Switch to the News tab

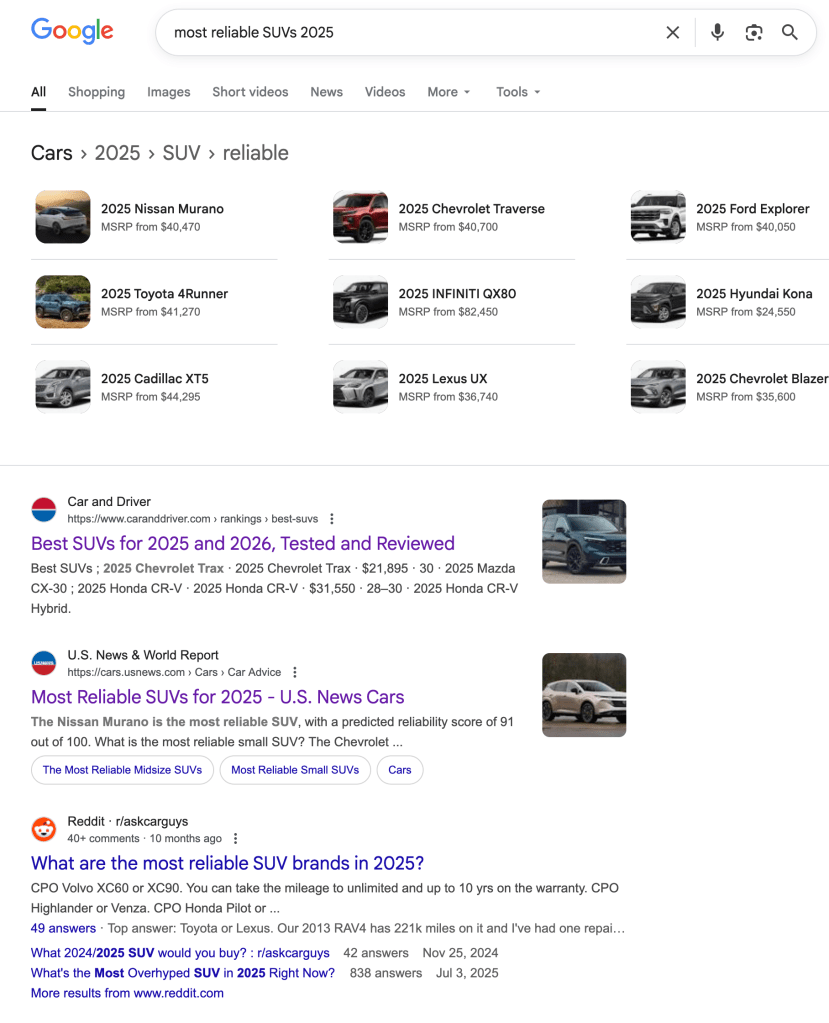click(326, 91)
